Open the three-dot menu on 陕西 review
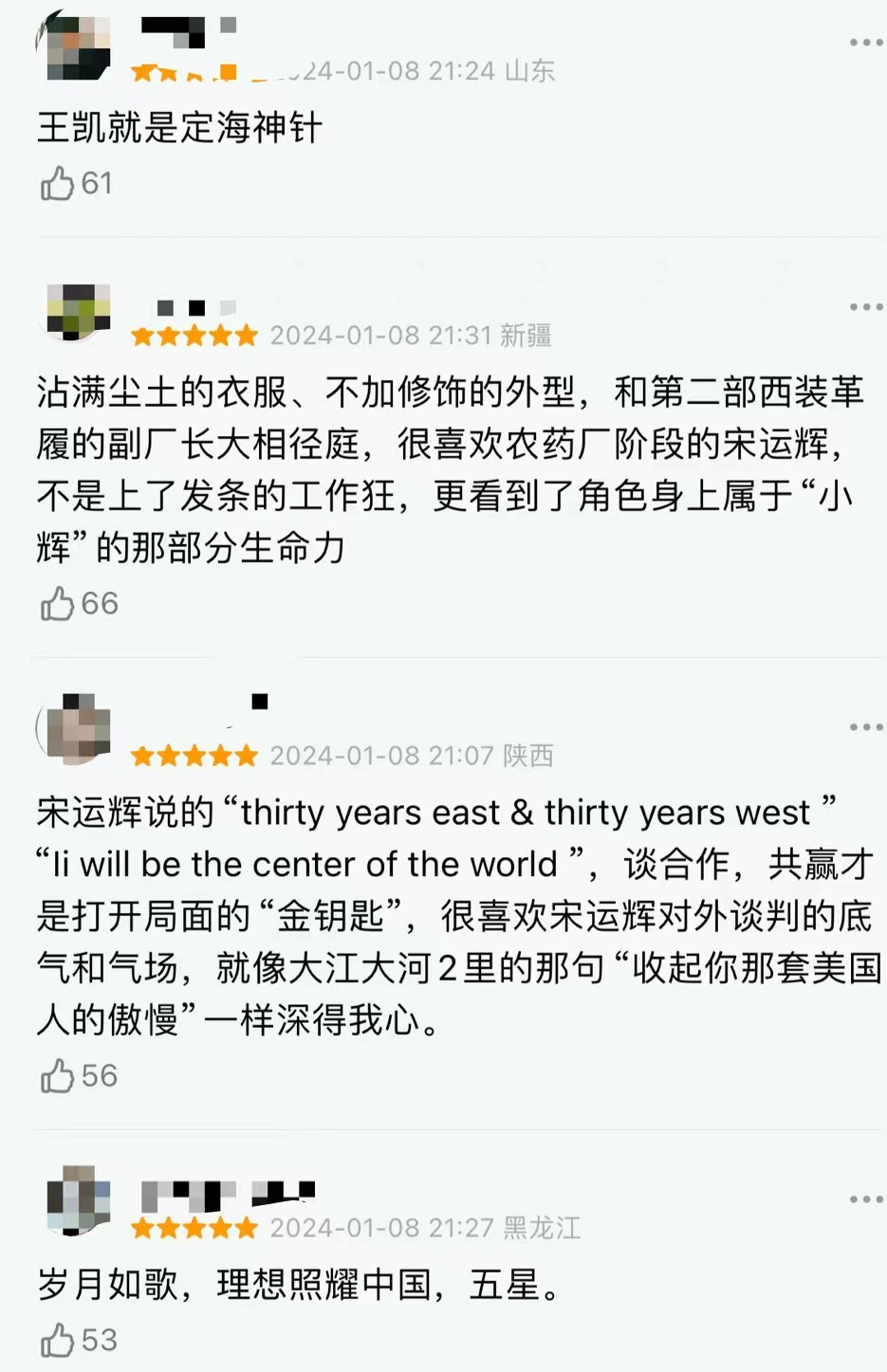 click(865, 727)
